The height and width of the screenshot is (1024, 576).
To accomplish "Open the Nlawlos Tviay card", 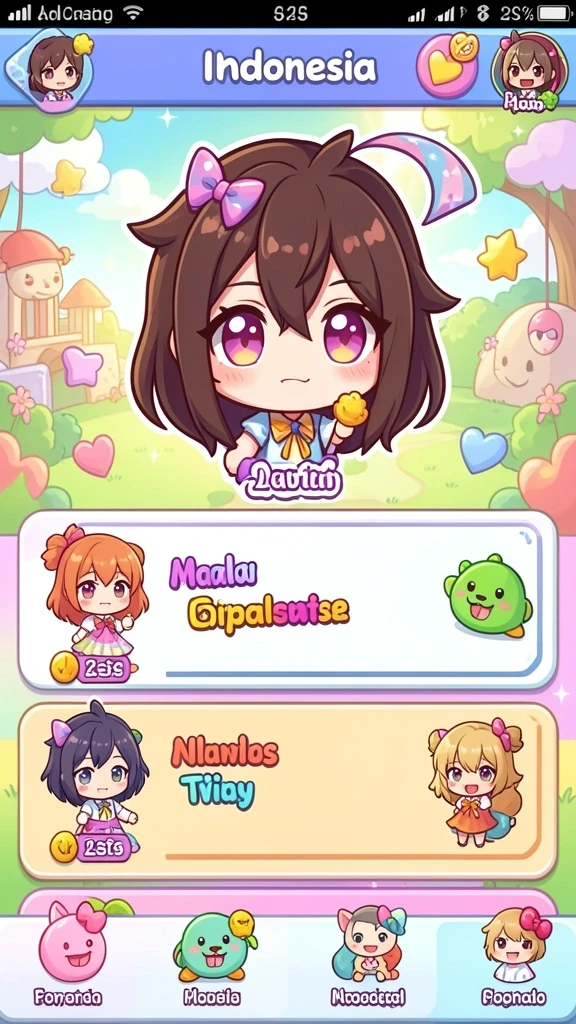I will tap(287, 792).
